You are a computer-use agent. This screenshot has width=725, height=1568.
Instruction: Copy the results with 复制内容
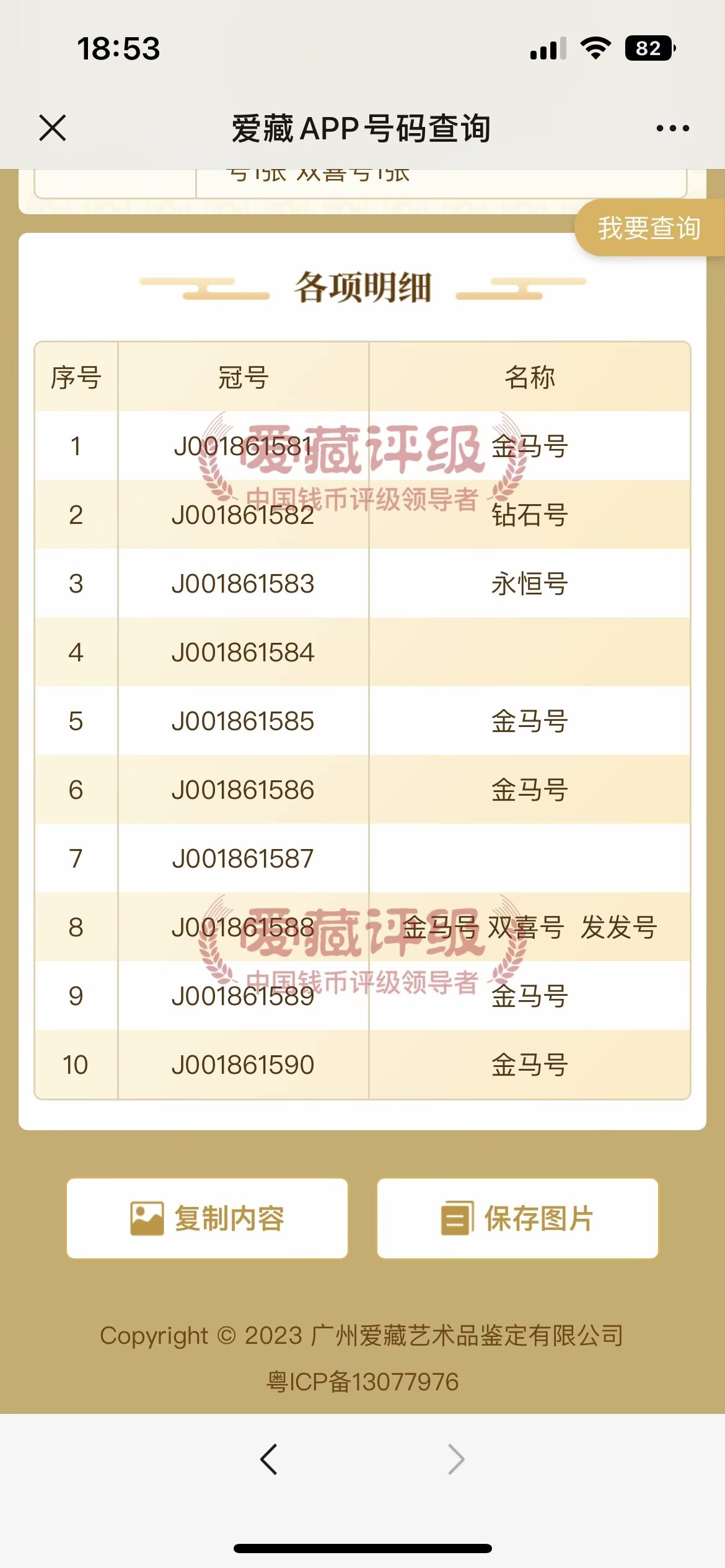pyautogui.click(x=207, y=1218)
